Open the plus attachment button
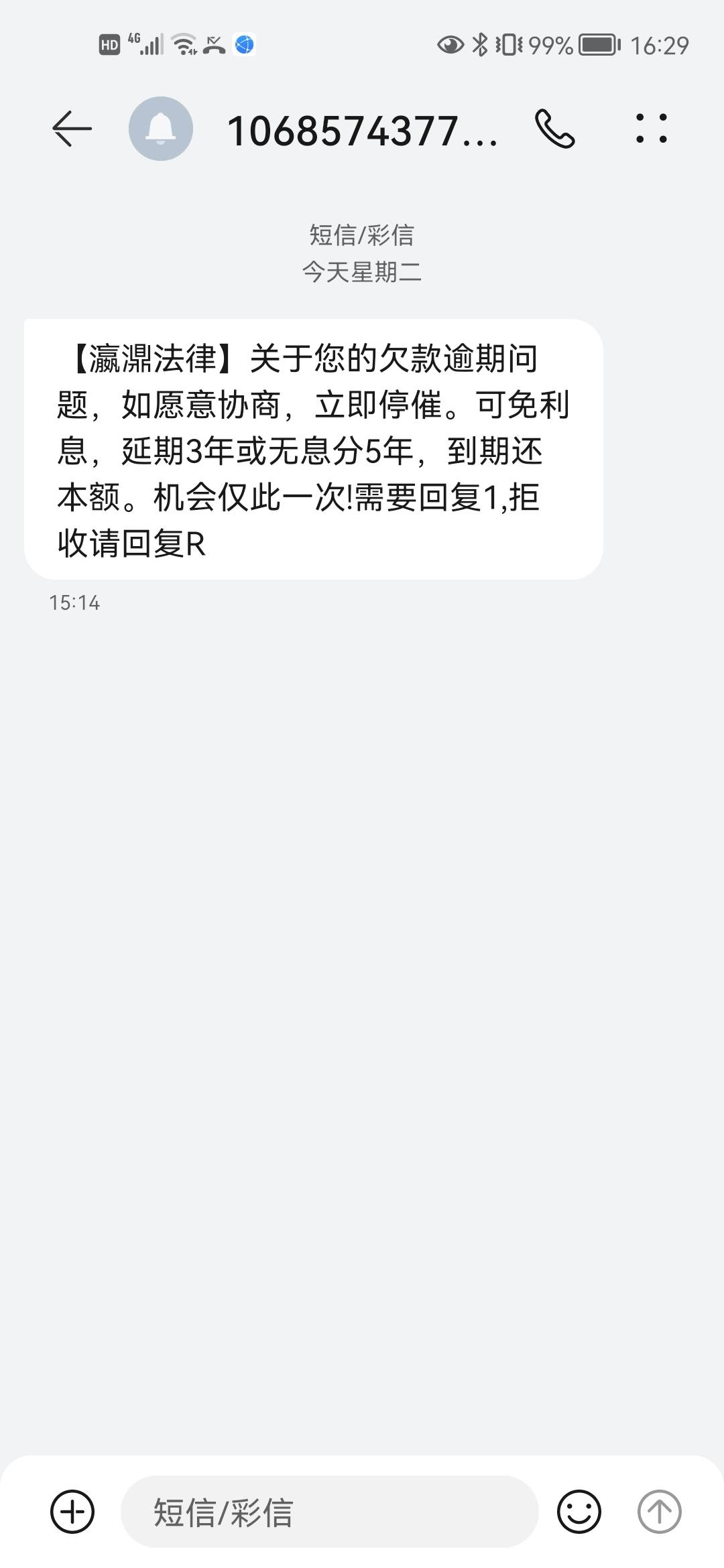The image size is (724, 1568). click(72, 1512)
